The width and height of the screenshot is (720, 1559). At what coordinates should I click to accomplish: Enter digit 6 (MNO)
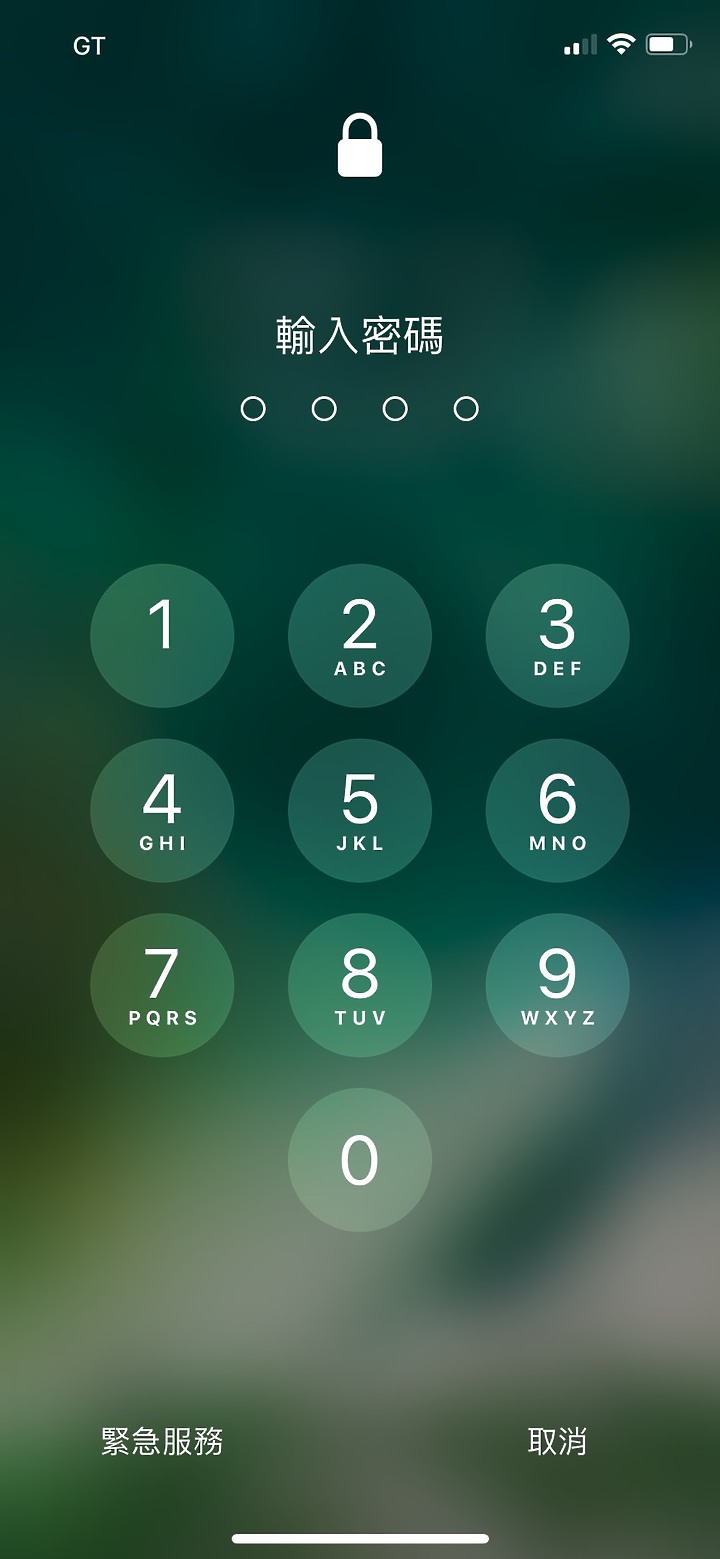[557, 810]
